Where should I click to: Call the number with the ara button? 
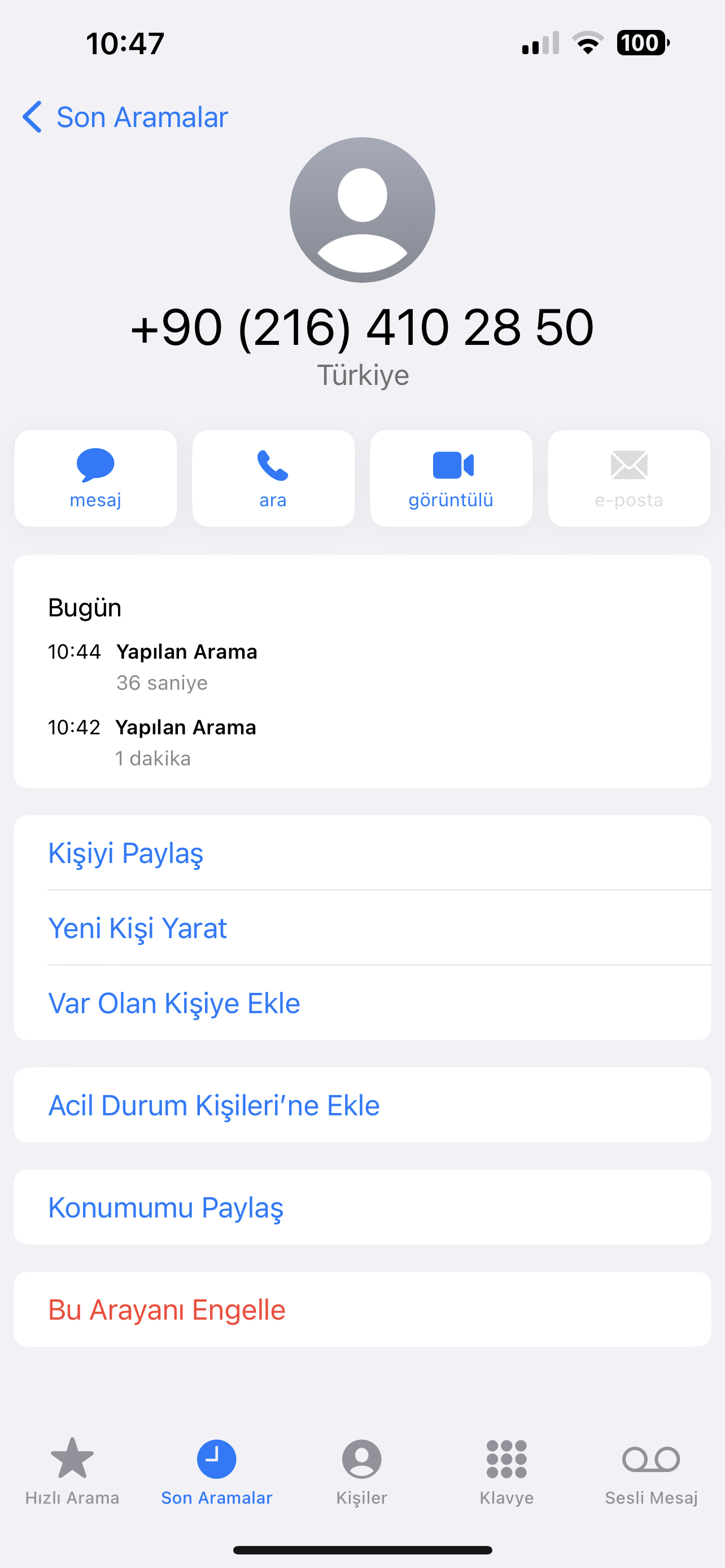tap(273, 479)
